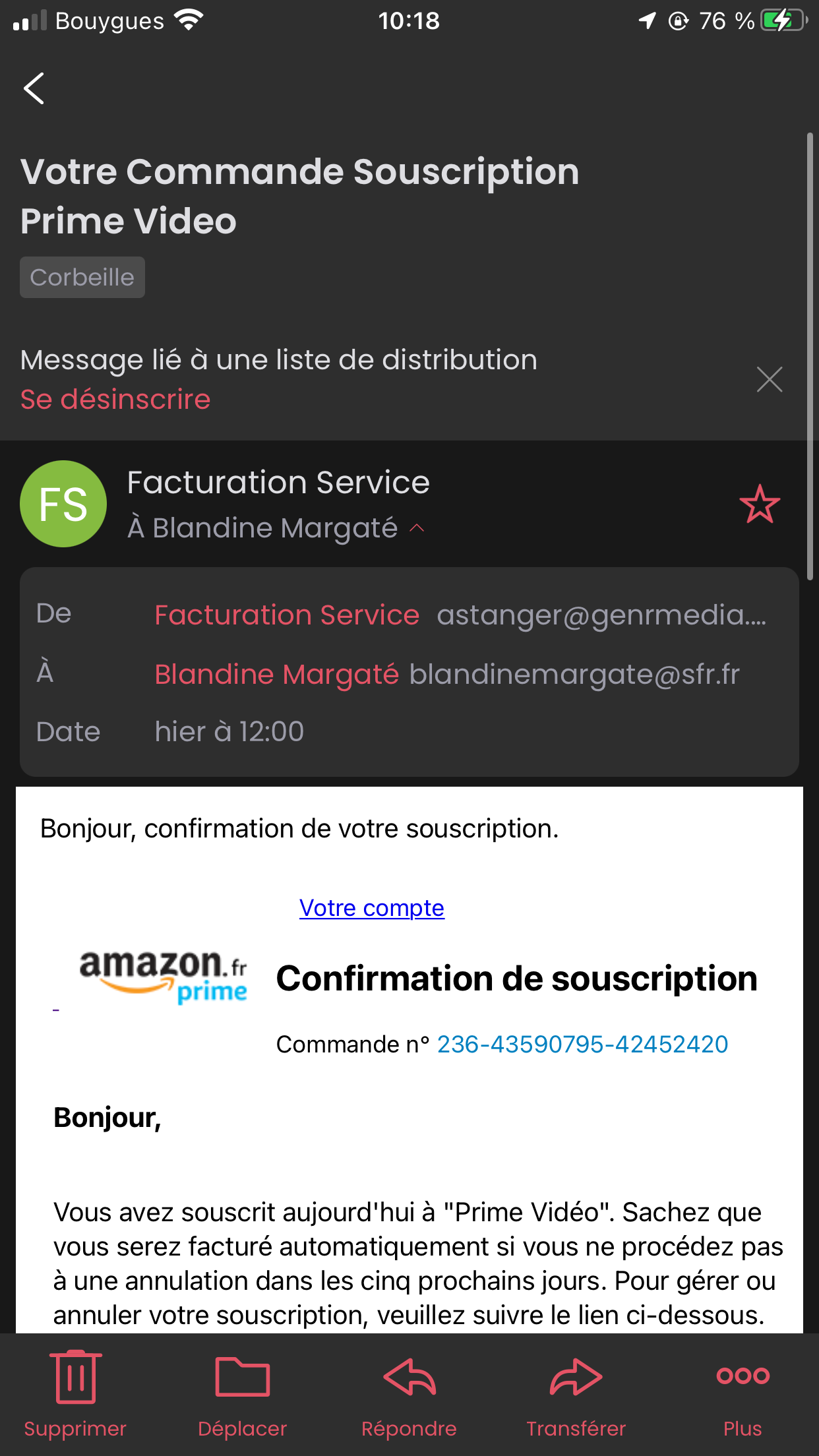819x1456 pixels.
Task: Tap recipient Blandine Margaté in À row
Action: (x=276, y=674)
